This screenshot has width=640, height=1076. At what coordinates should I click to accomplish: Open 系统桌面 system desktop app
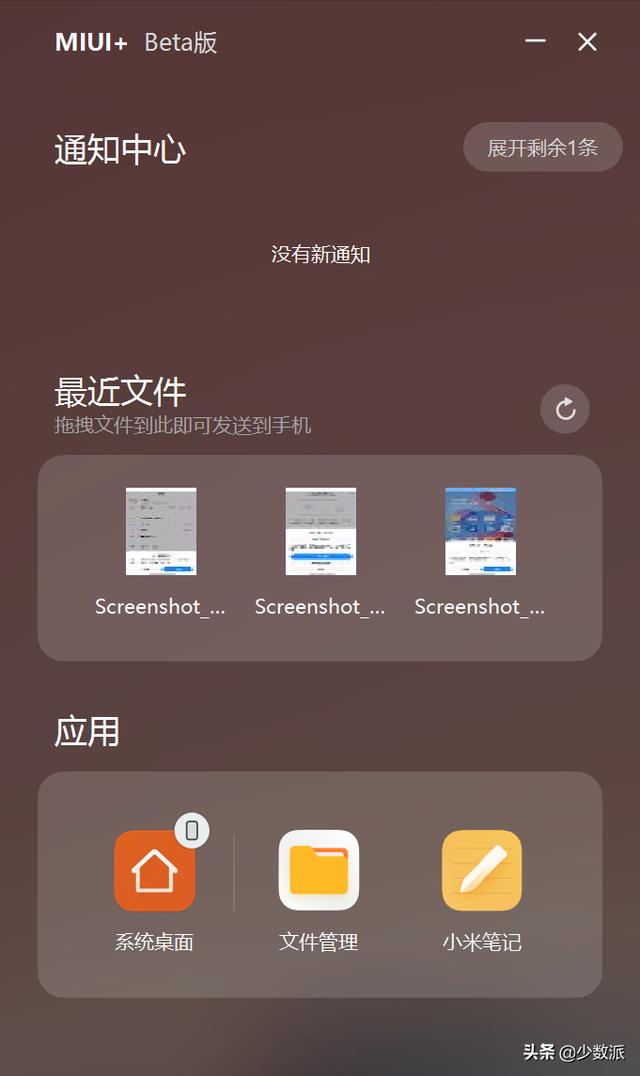tap(154, 871)
